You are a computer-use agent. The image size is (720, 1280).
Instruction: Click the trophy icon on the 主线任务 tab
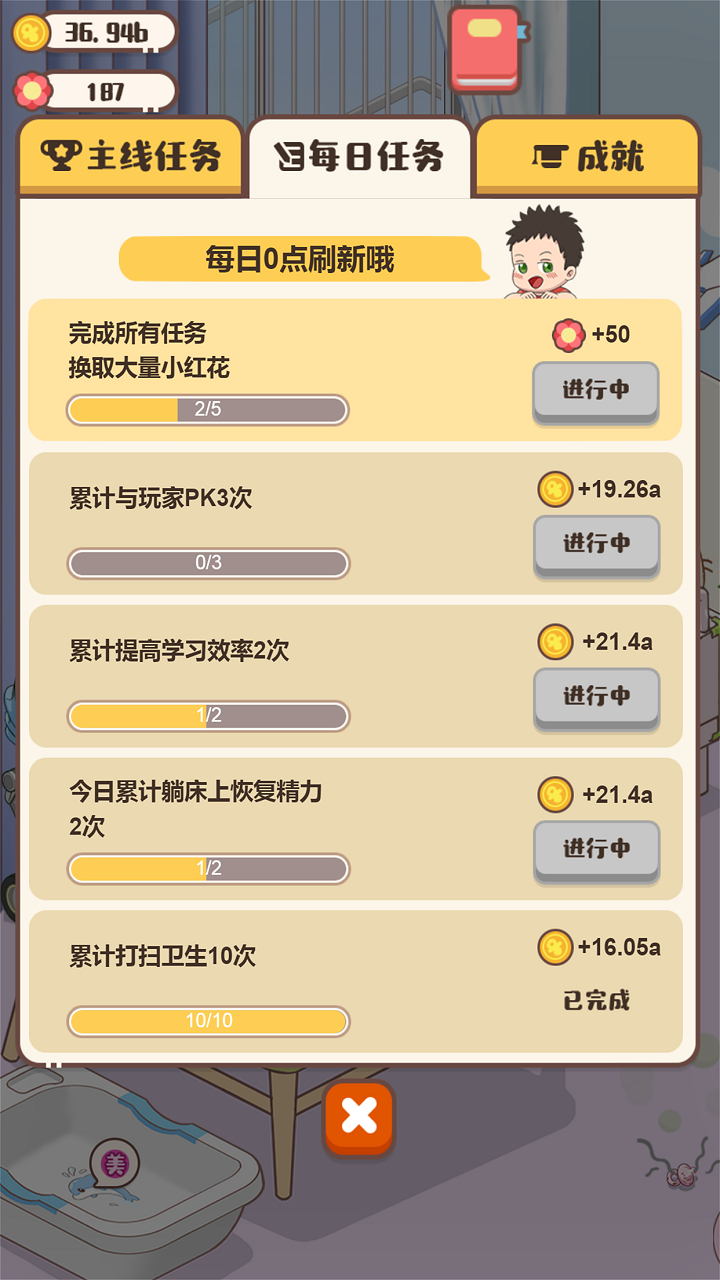[64, 154]
